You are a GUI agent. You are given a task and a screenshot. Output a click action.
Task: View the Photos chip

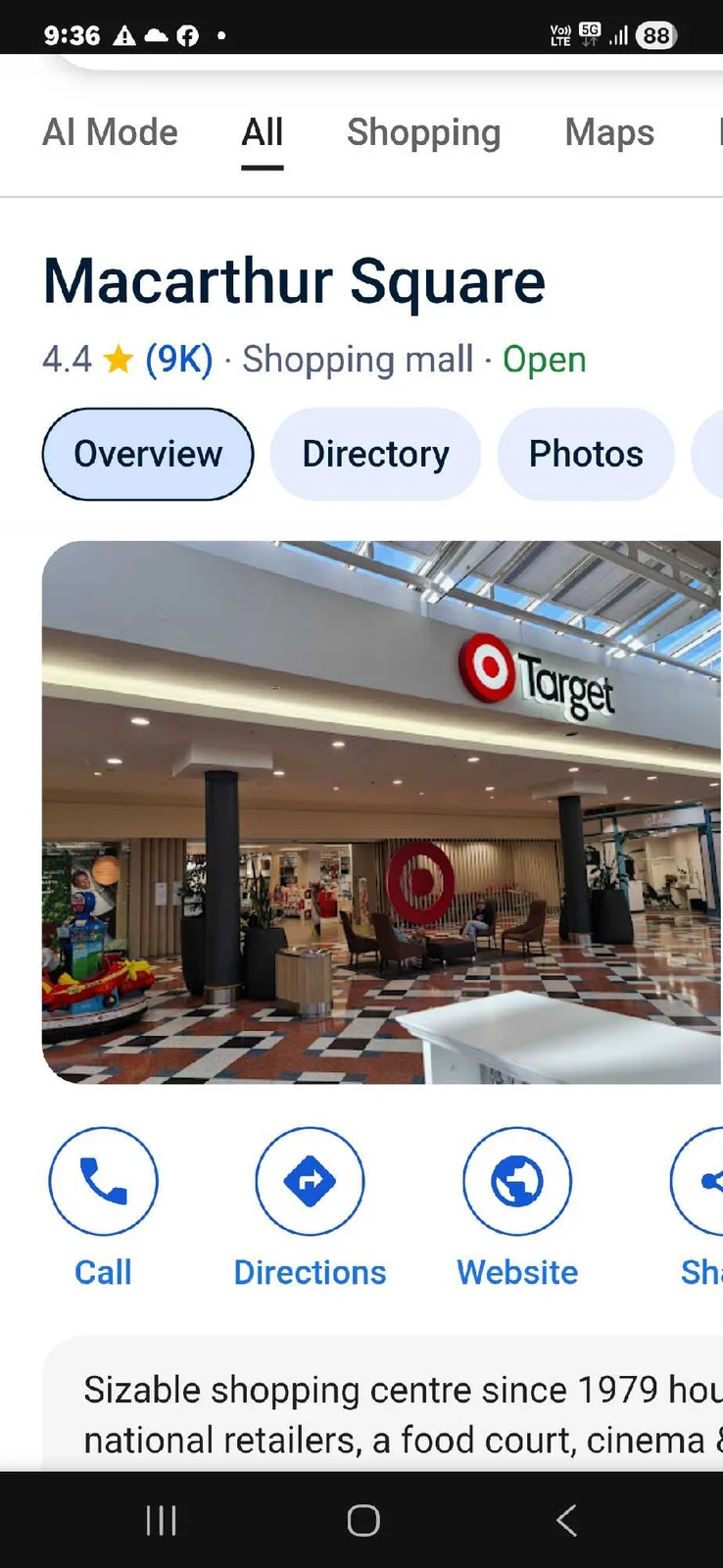click(586, 454)
